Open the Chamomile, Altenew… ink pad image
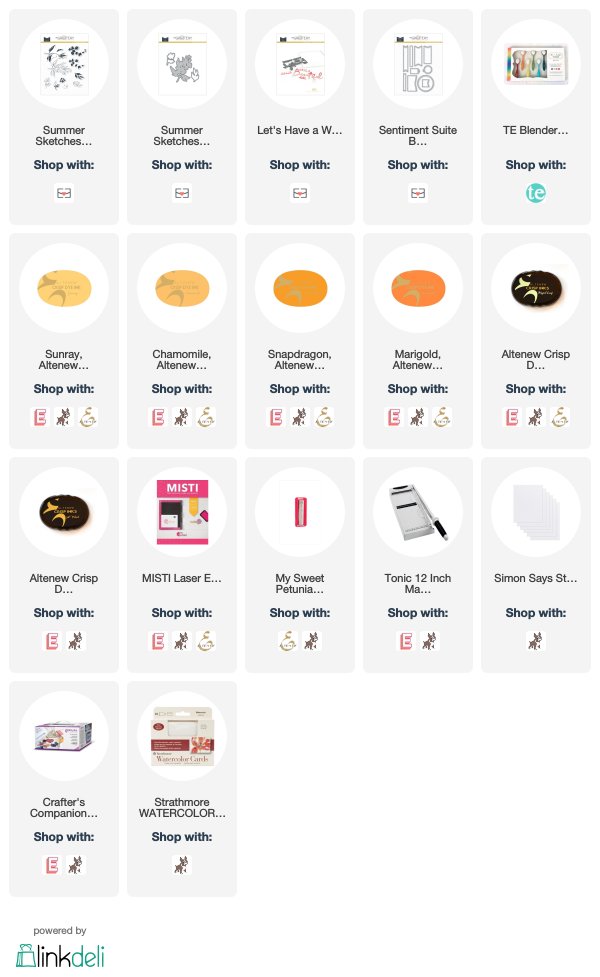The height and width of the screenshot is (977, 600). [x=182, y=288]
